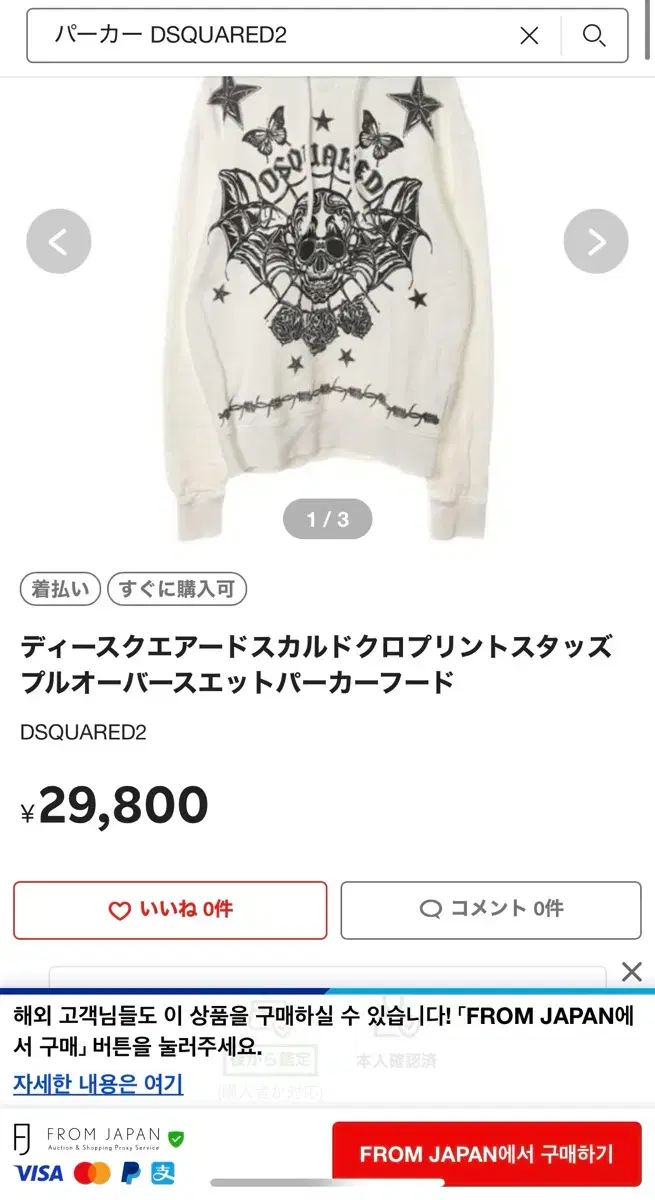Image resolution: width=655 pixels, height=1200 pixels.
Task: Select the すぐに購入可 tag
Action: pos(177,589)
